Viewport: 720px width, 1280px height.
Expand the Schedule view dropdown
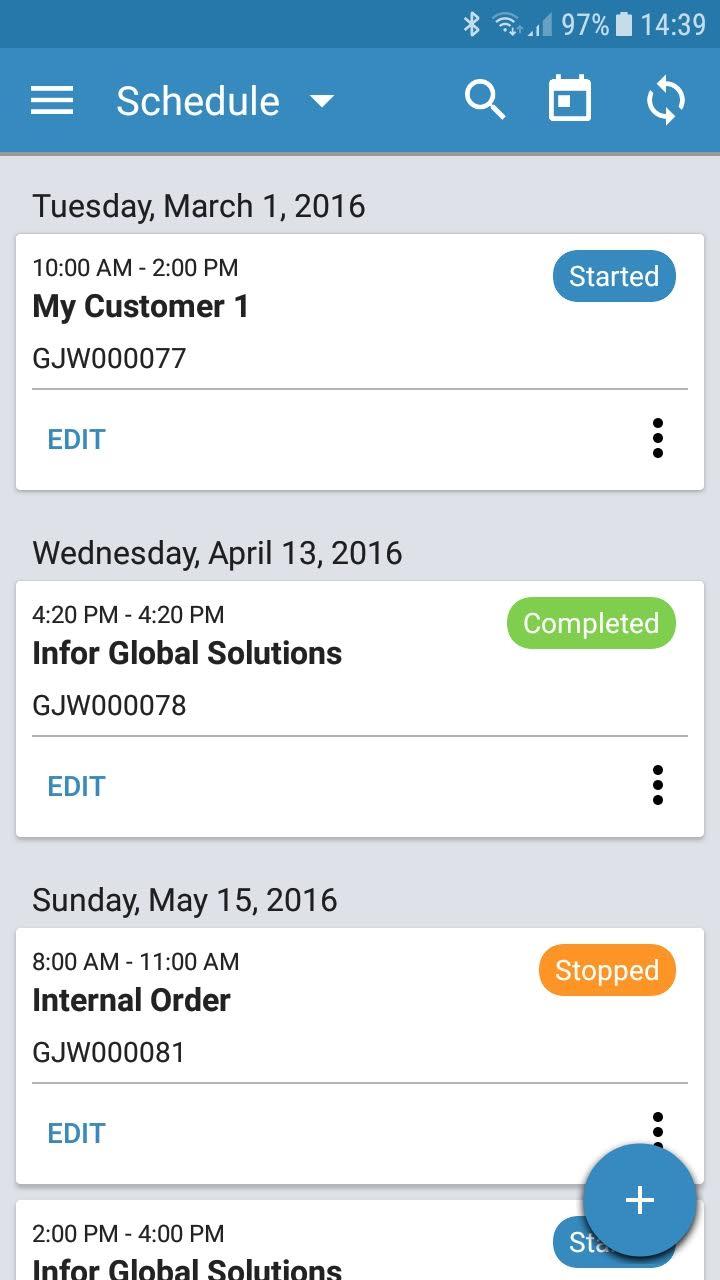225,101
